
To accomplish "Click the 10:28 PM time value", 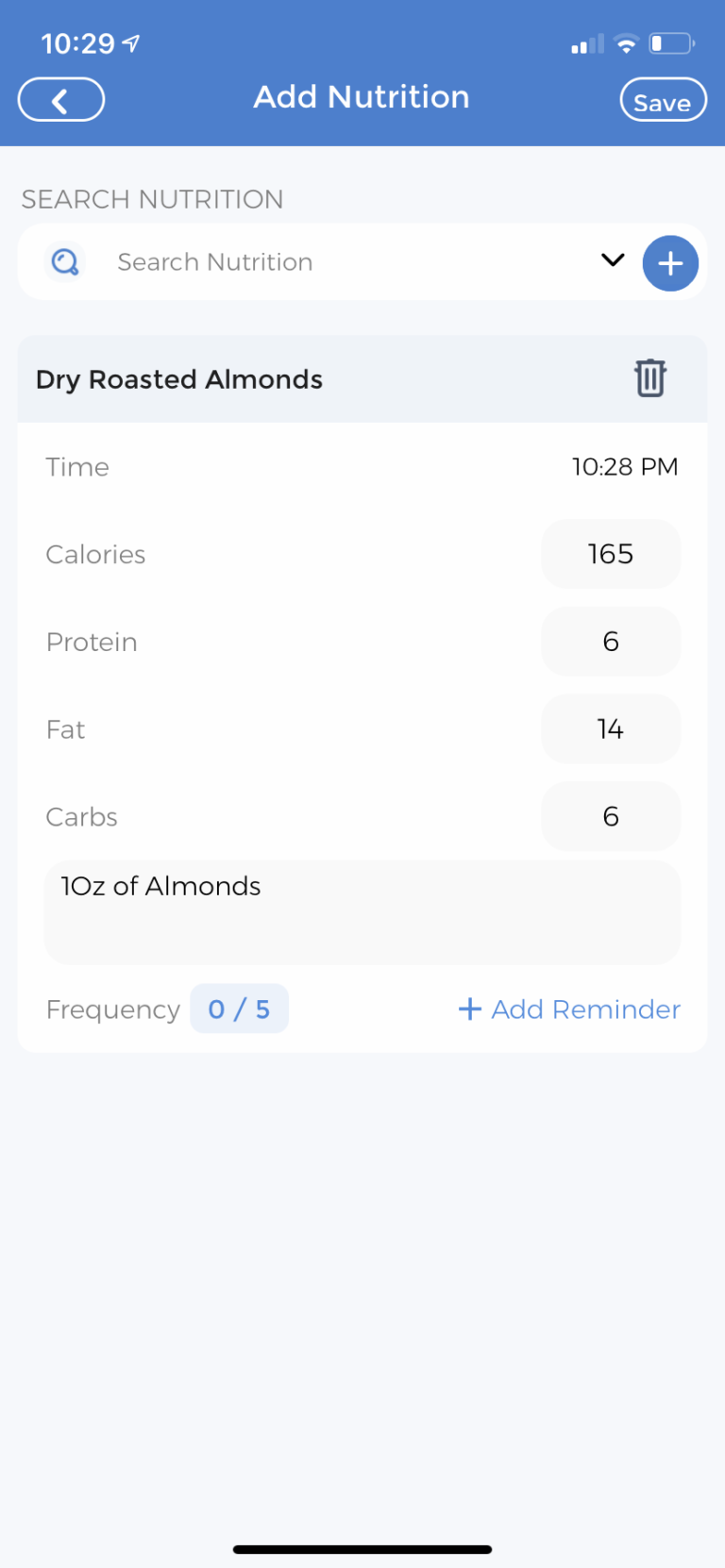I will pyautogui.click(x=625, y=466).
